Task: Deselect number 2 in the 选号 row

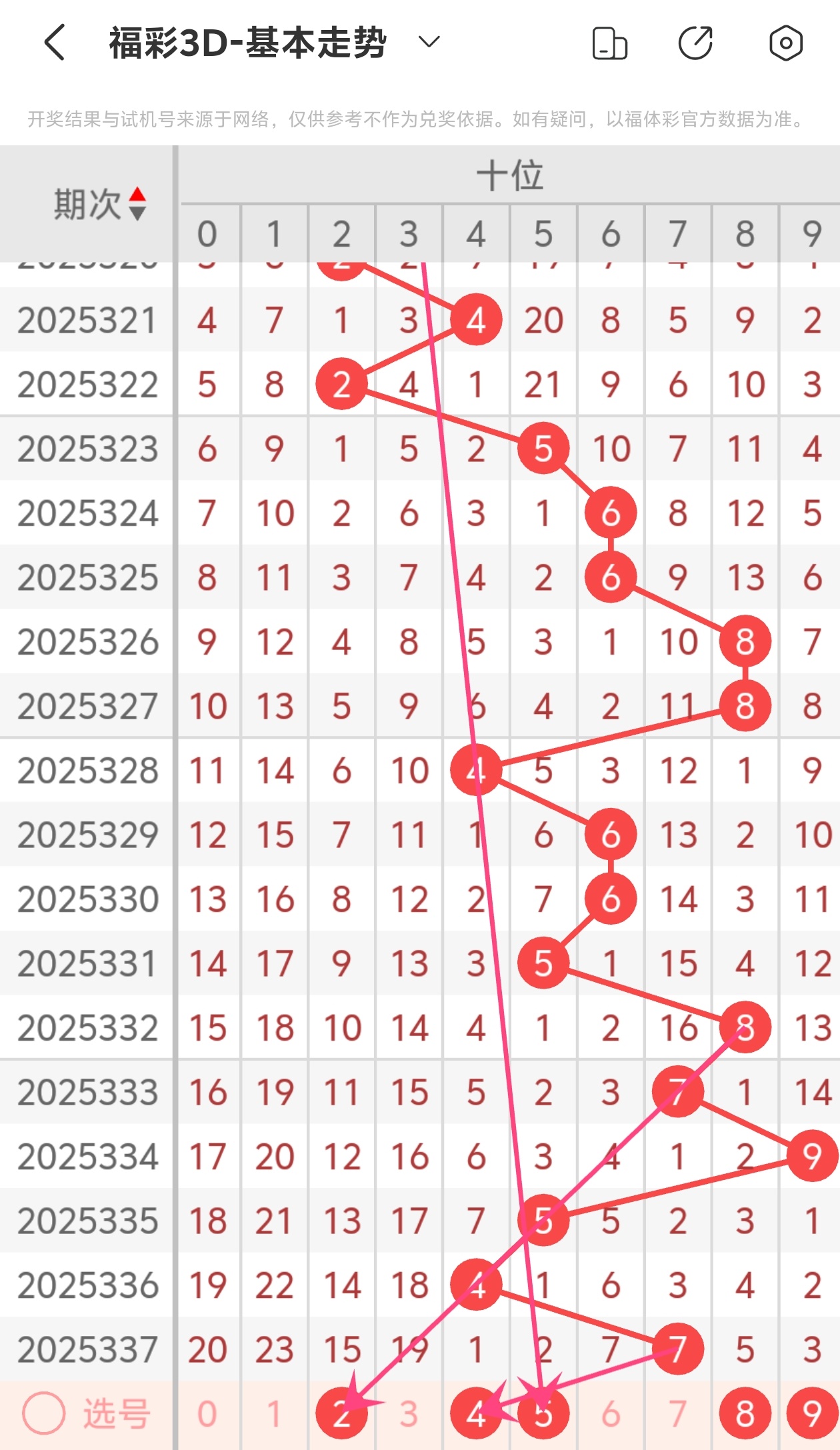Action: [341, 1414]
